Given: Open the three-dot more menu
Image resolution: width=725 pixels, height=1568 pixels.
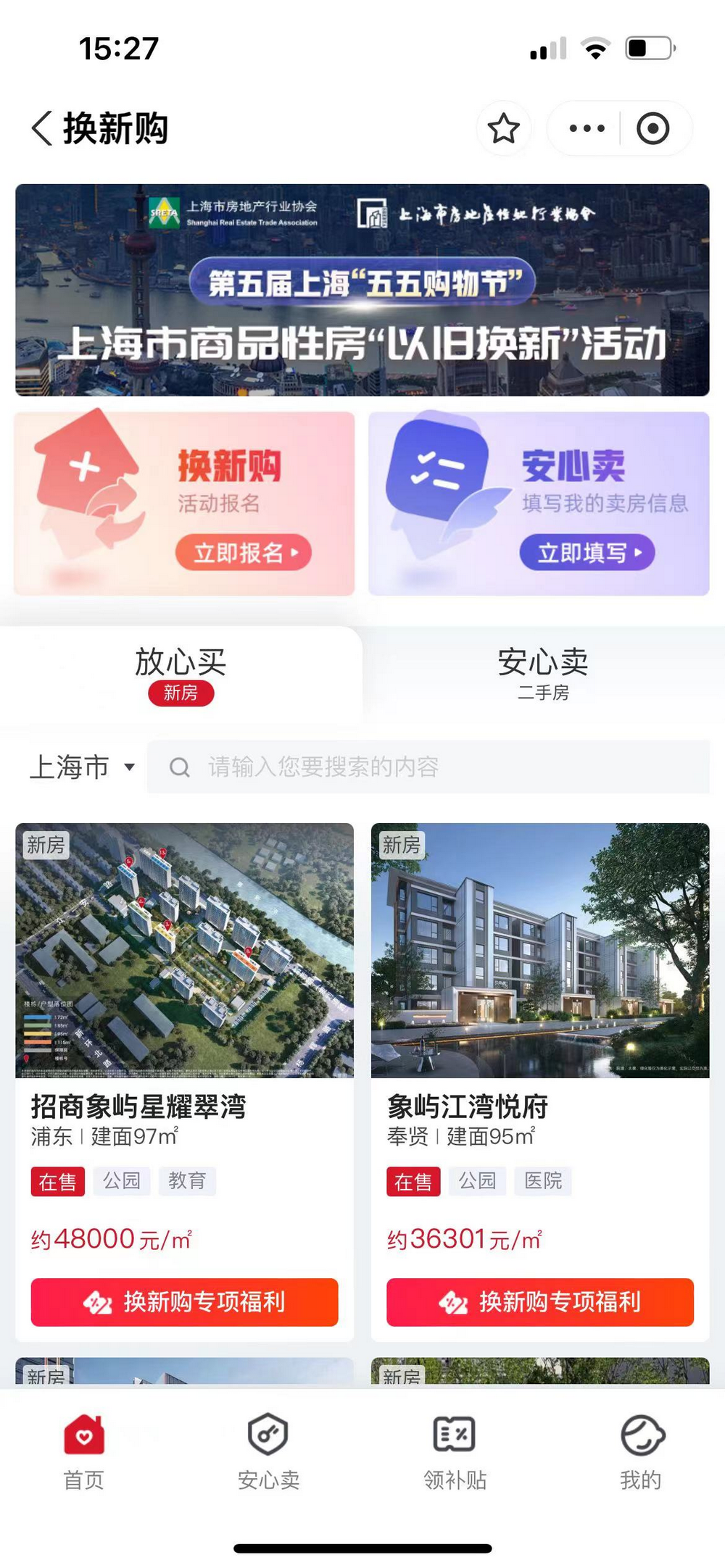Looking at the screenshot, I should click(x=587, y=129).
